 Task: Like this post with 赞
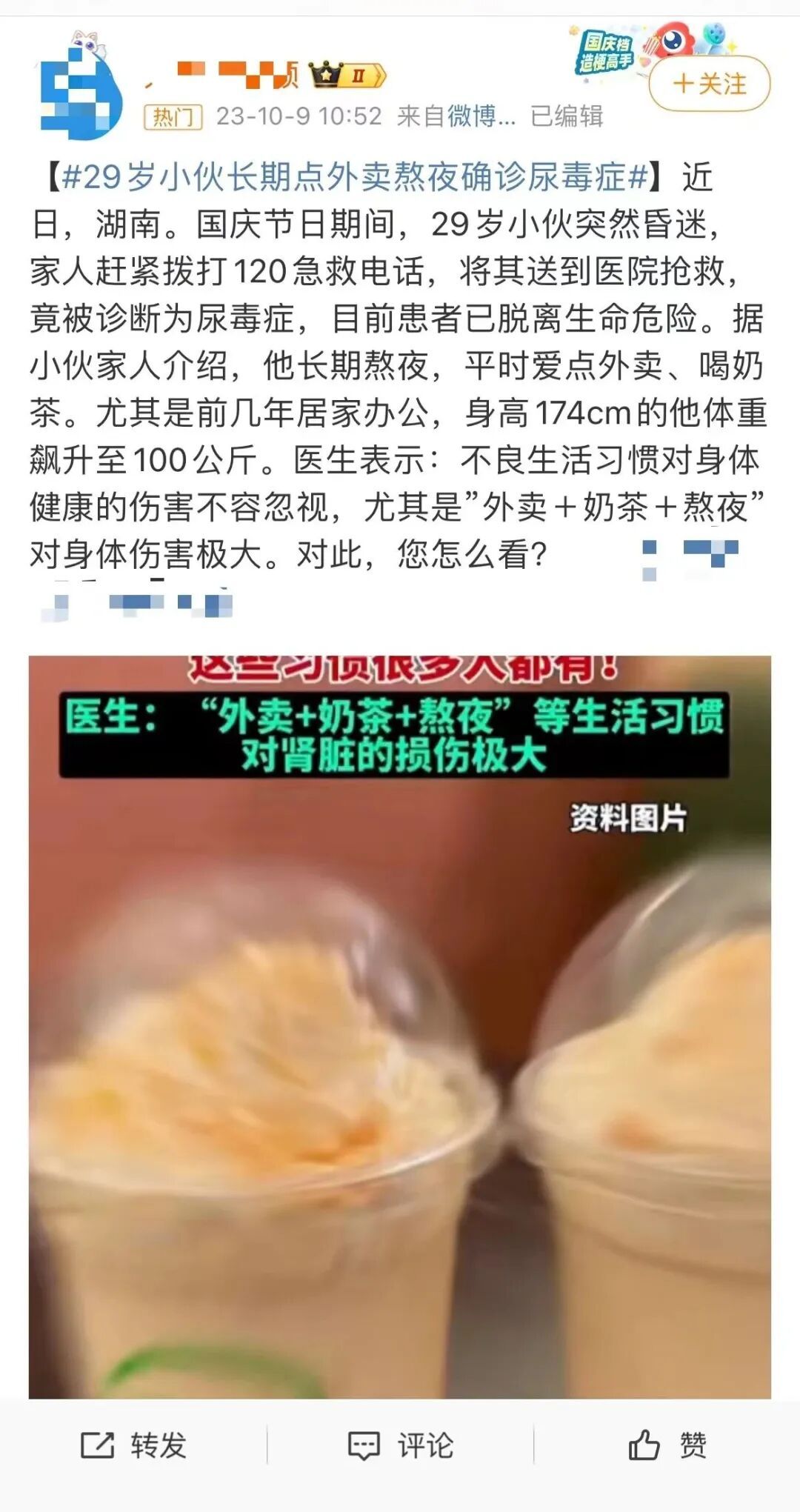(667, 1445)
